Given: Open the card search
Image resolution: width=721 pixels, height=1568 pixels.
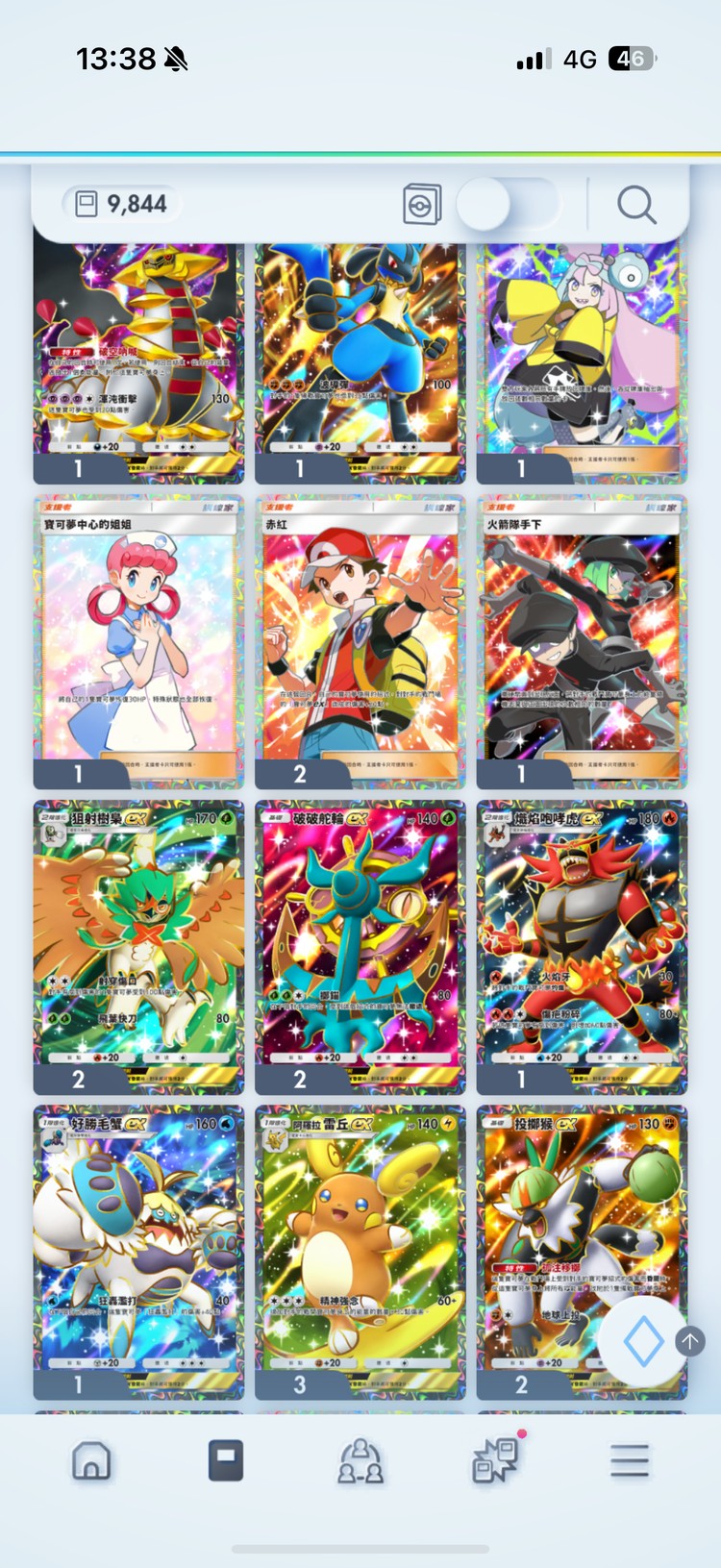Looking at the screenshot, I should 636,205.
